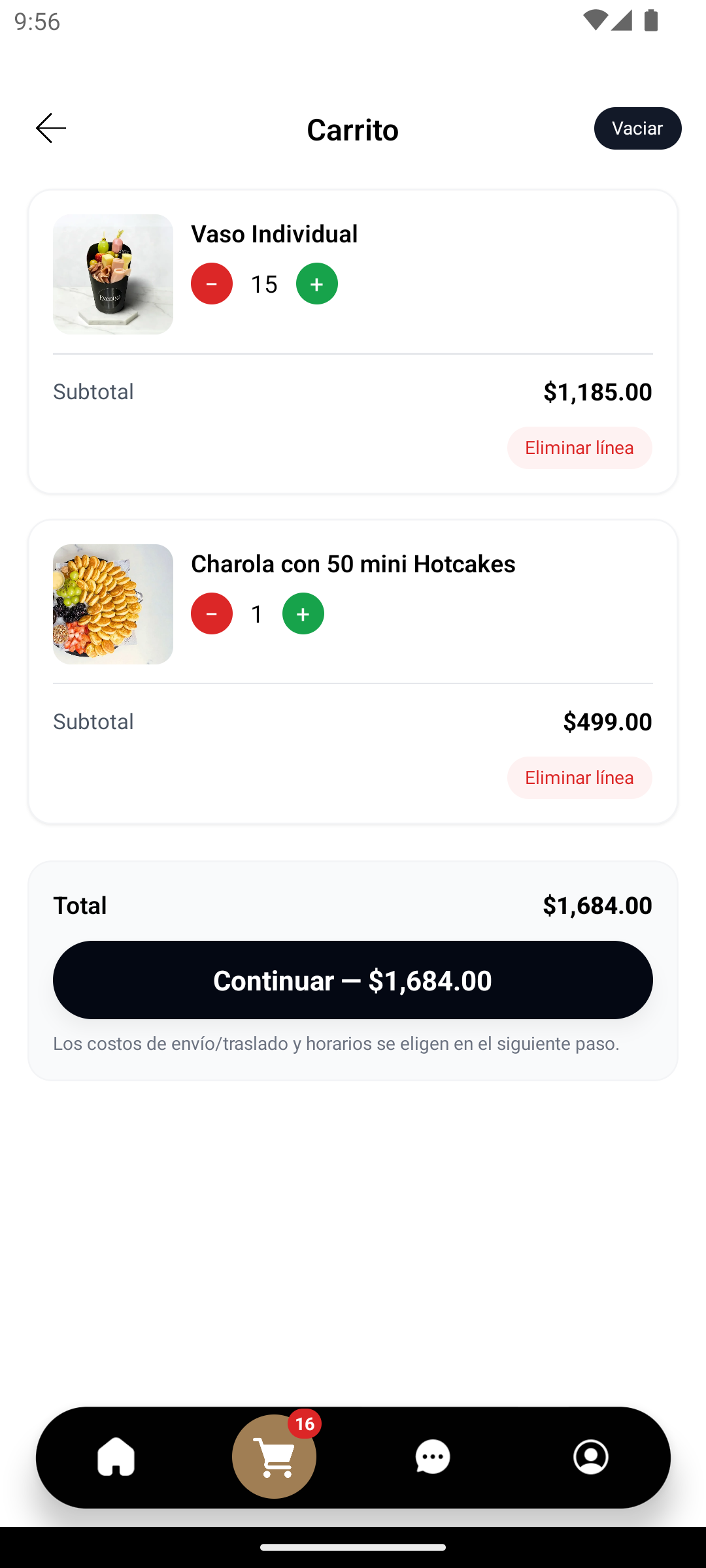Tap the green plus icon for Vaso Individual
The image size is (706, 1568).
pyautogui.click(x=317, y=284)
